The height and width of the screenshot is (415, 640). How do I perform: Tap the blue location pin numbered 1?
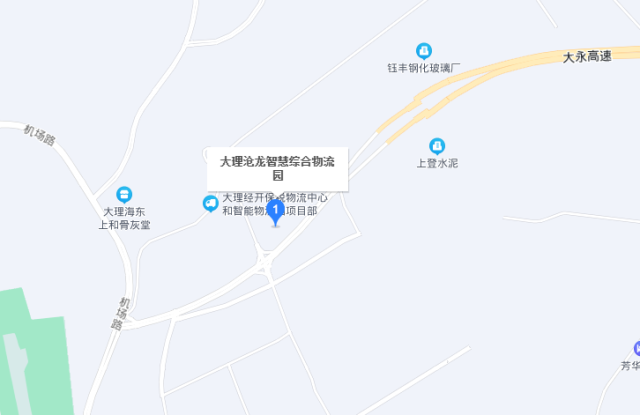[x=276, y=210]
